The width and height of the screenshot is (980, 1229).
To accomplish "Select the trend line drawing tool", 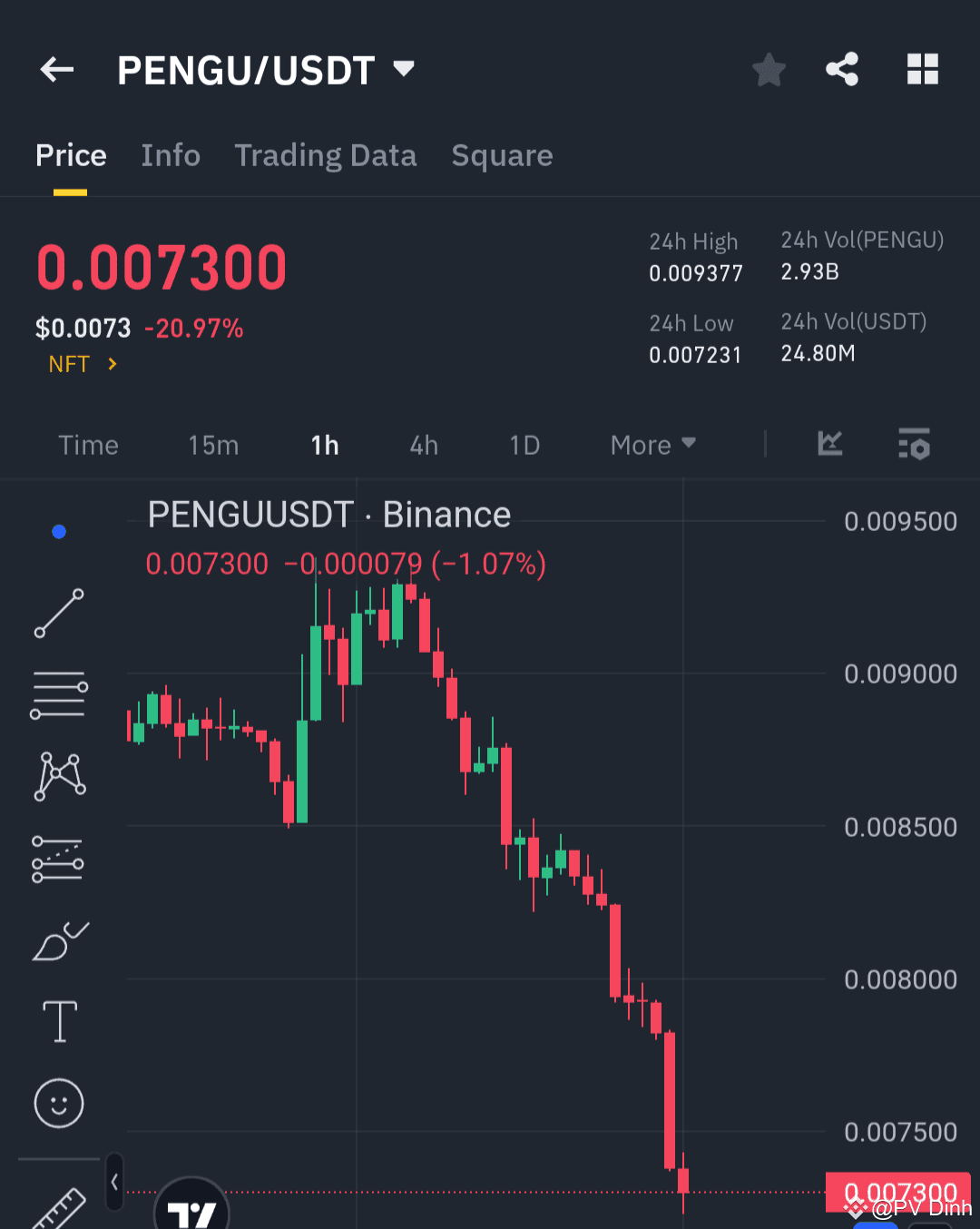I will (58, 614).
